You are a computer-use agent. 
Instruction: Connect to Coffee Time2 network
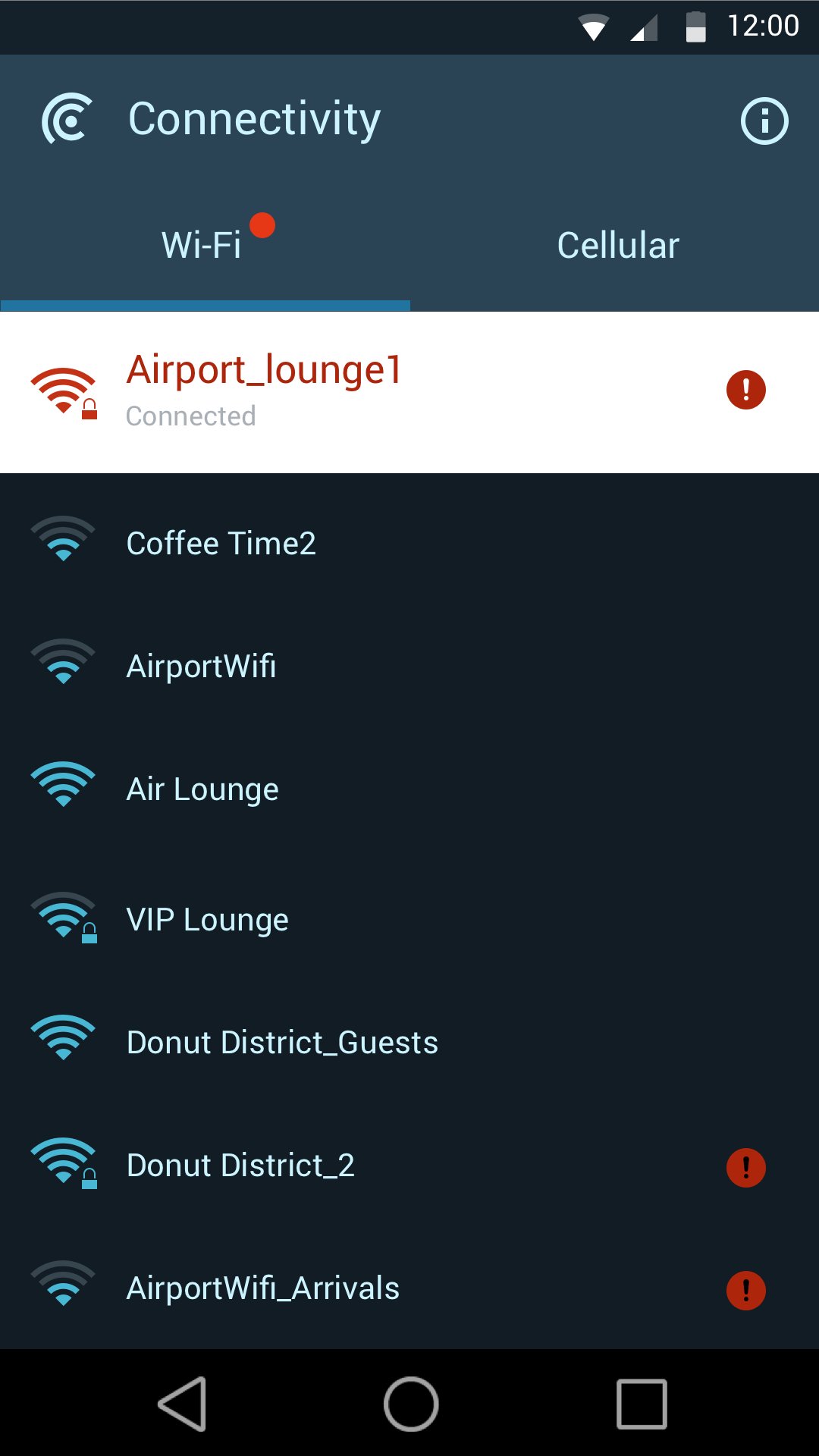pyautogui.click(x=222, y=542)
